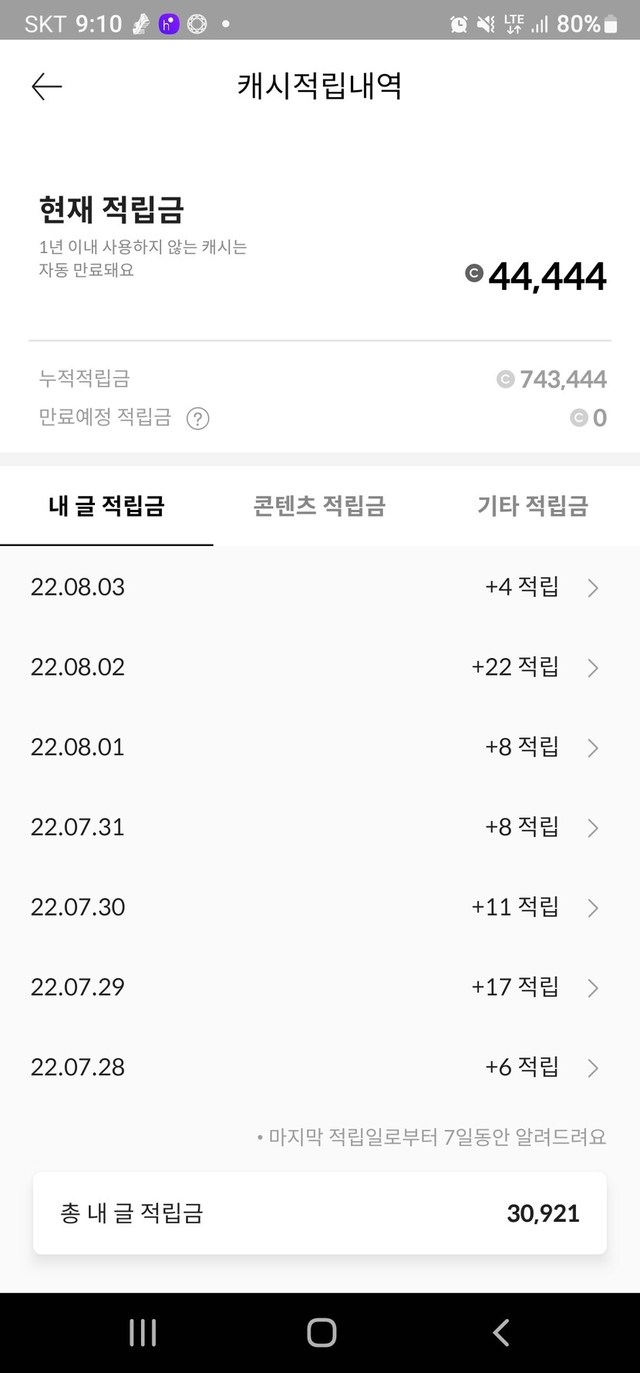This screenshot has height=1373, width=640.
Task: Open the 22.07.30 earning entry
Action: point(320,907)
